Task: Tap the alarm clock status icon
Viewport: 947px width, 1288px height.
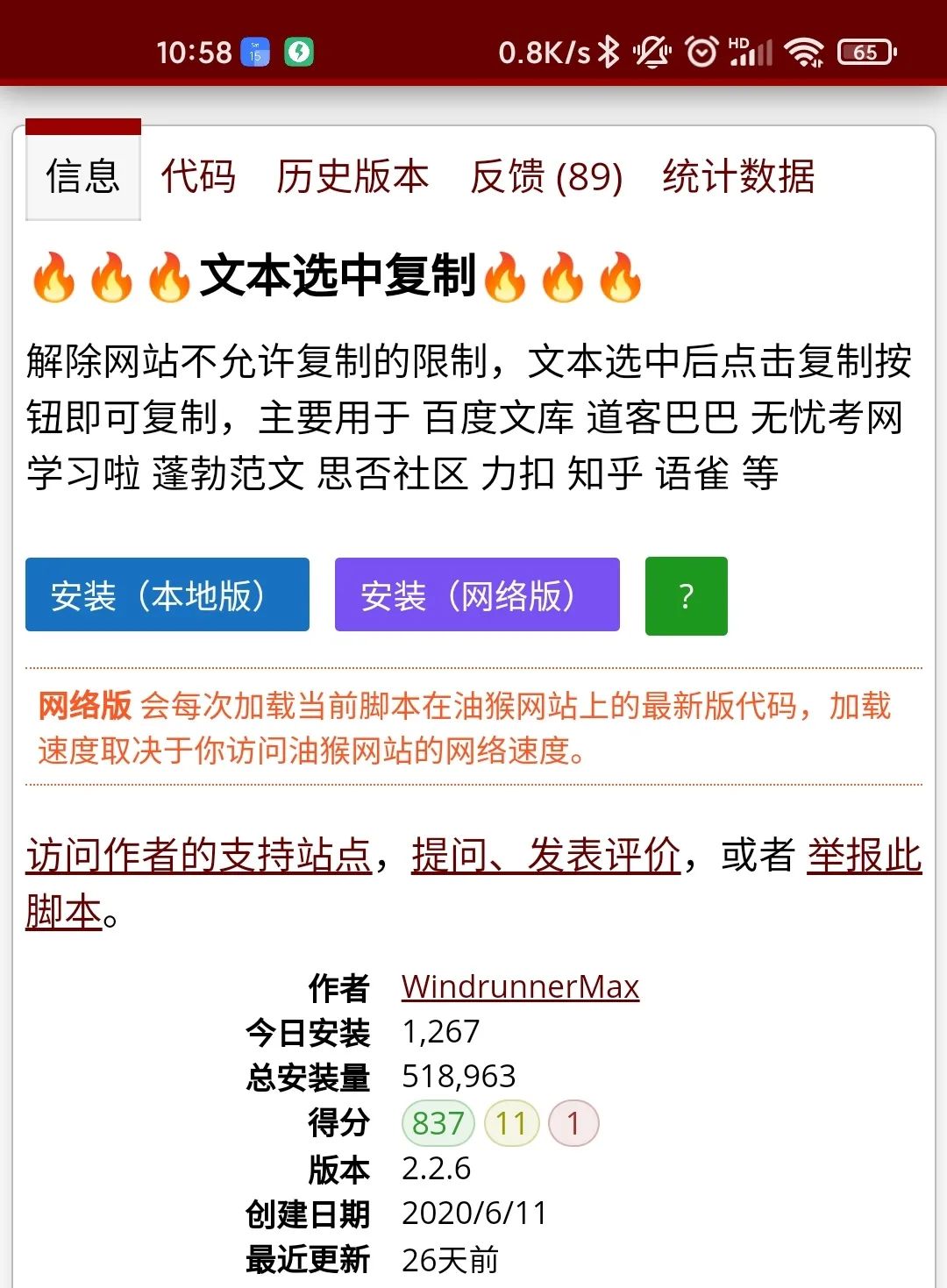Action: pyautogui.click(x=701, y=53)
